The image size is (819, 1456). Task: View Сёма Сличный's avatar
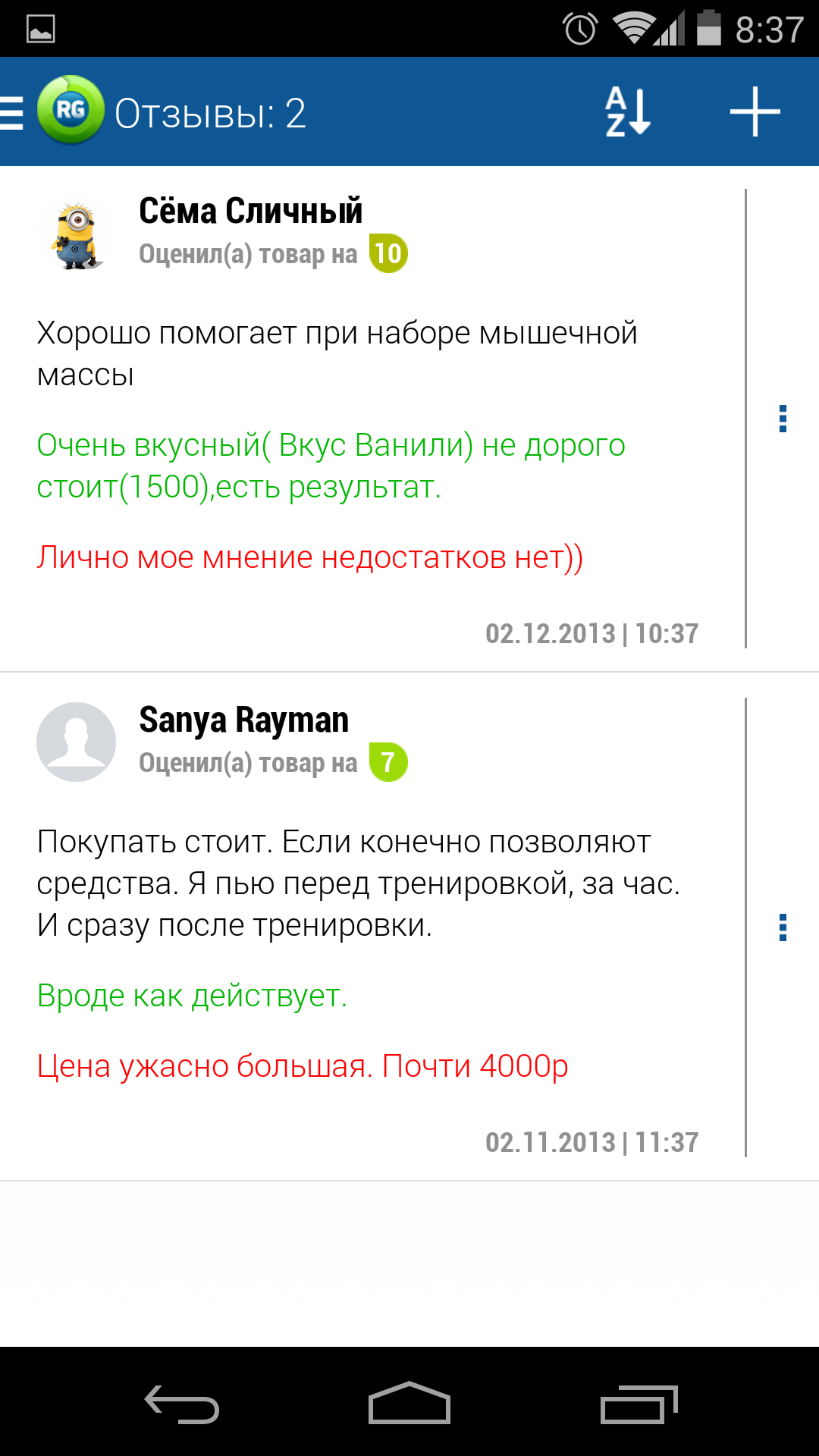click(x=76, y=236)
